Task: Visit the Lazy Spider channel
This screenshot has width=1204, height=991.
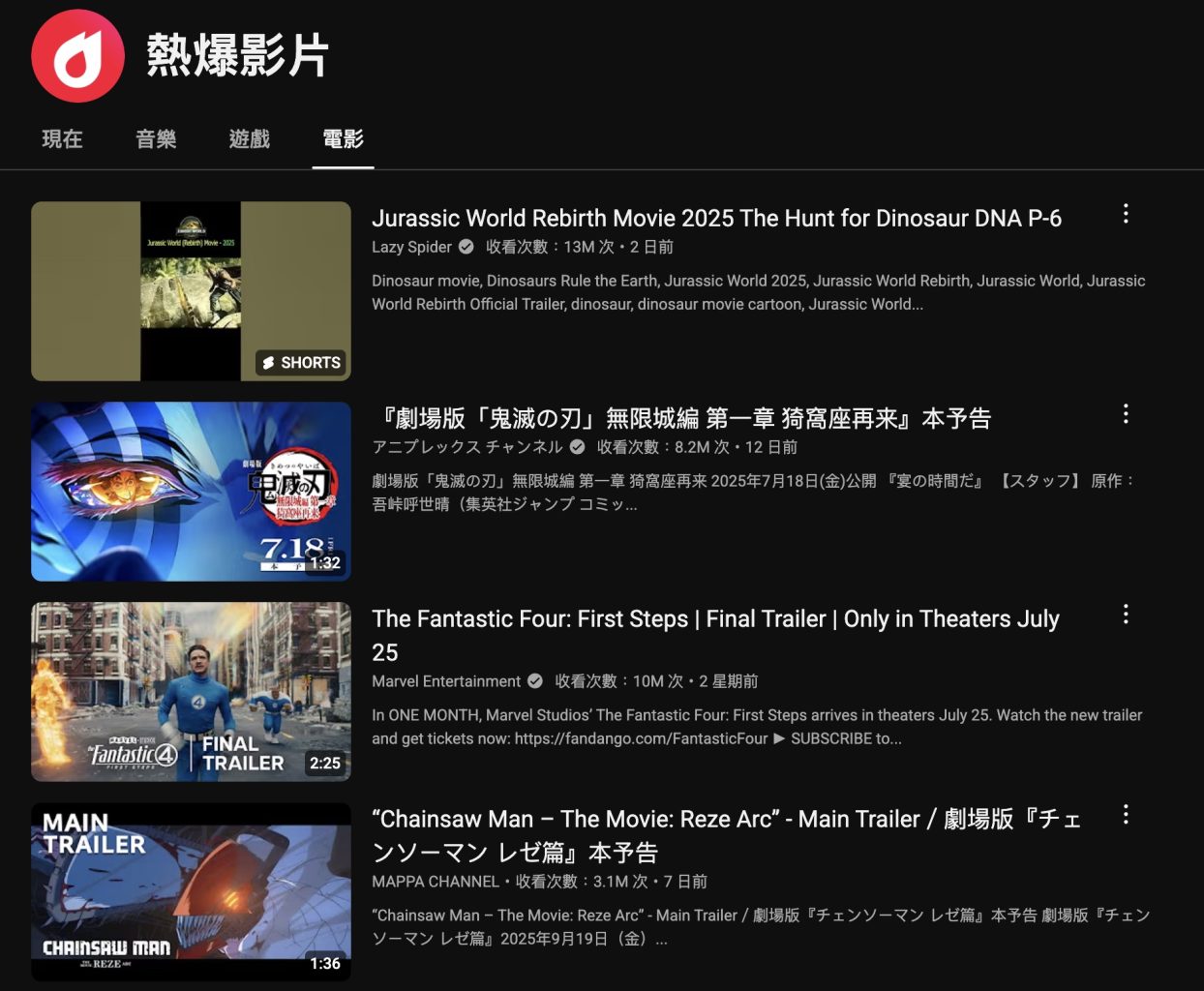Action: click(411, 247)
